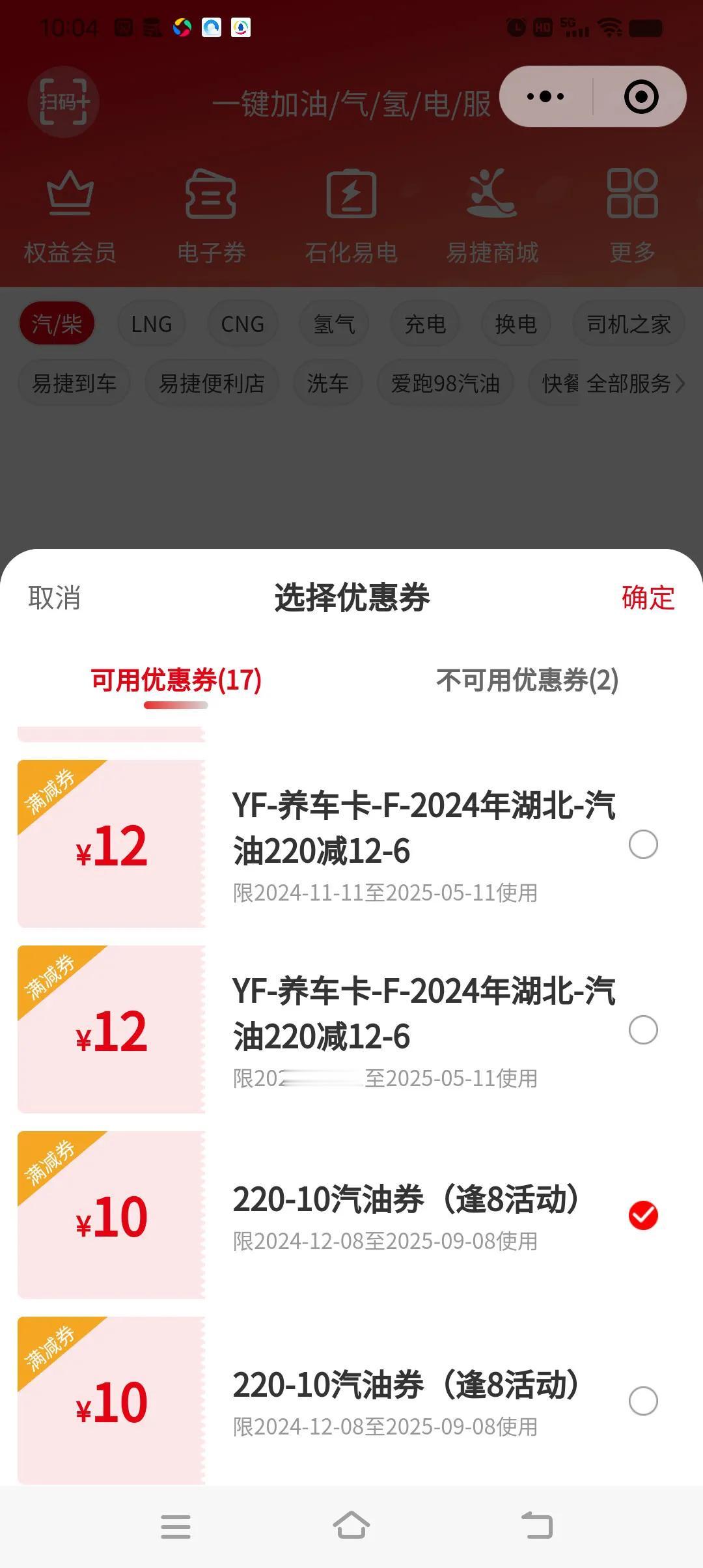Choose the YF-养车卡 coupon with the smudged start date
Viewport: 703px width, 1568px height.
pos(643,1030)
